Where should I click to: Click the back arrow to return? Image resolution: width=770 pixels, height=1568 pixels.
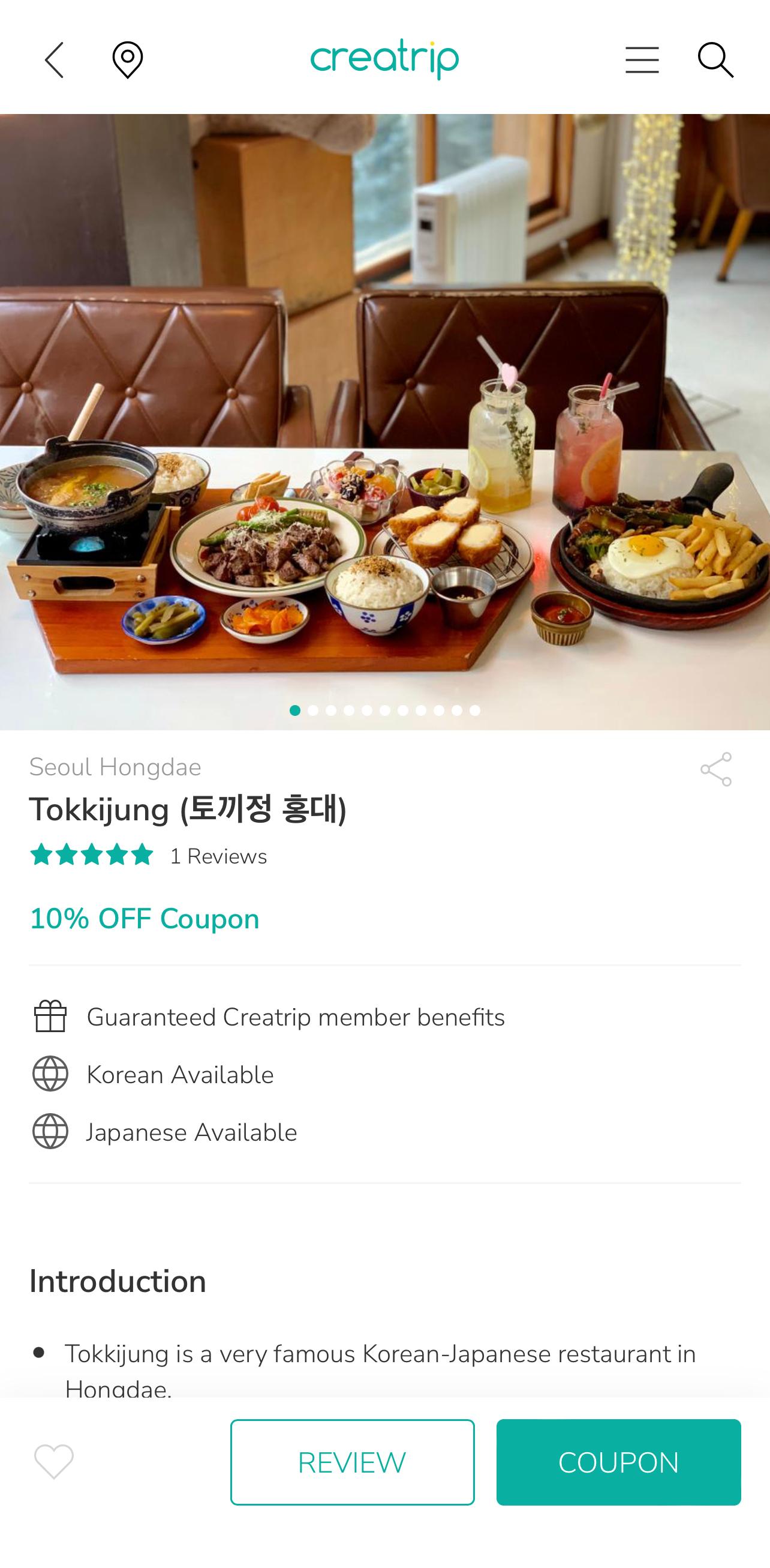tap(53, 59)
